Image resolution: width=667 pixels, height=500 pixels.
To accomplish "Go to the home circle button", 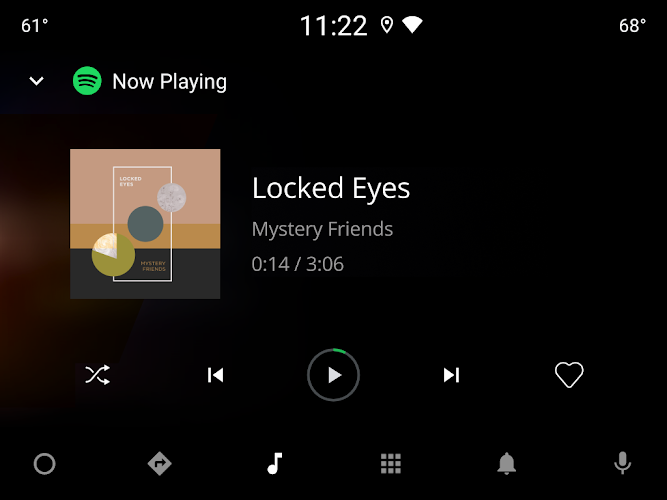I will click(44, 463).
